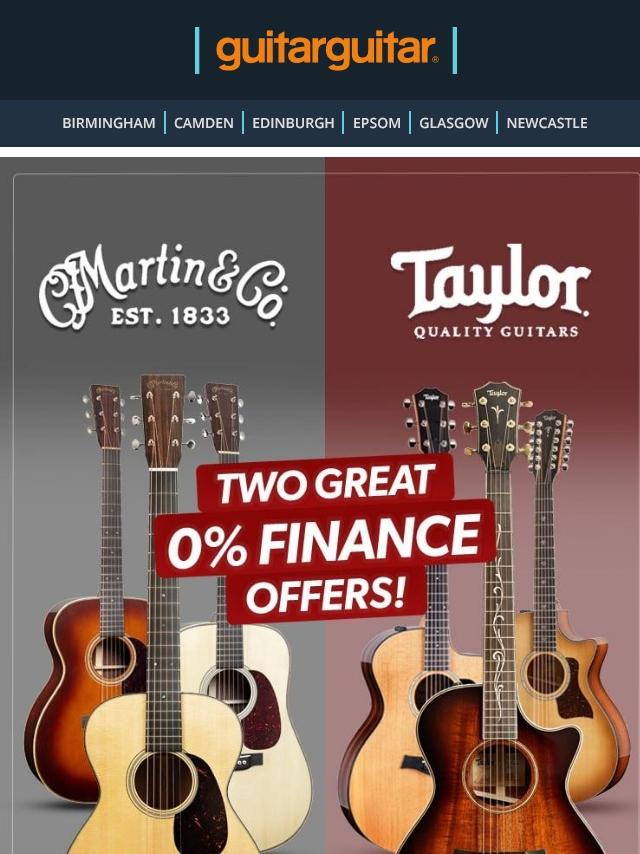Tap the guitarguitar logo header

click(326, 50)
